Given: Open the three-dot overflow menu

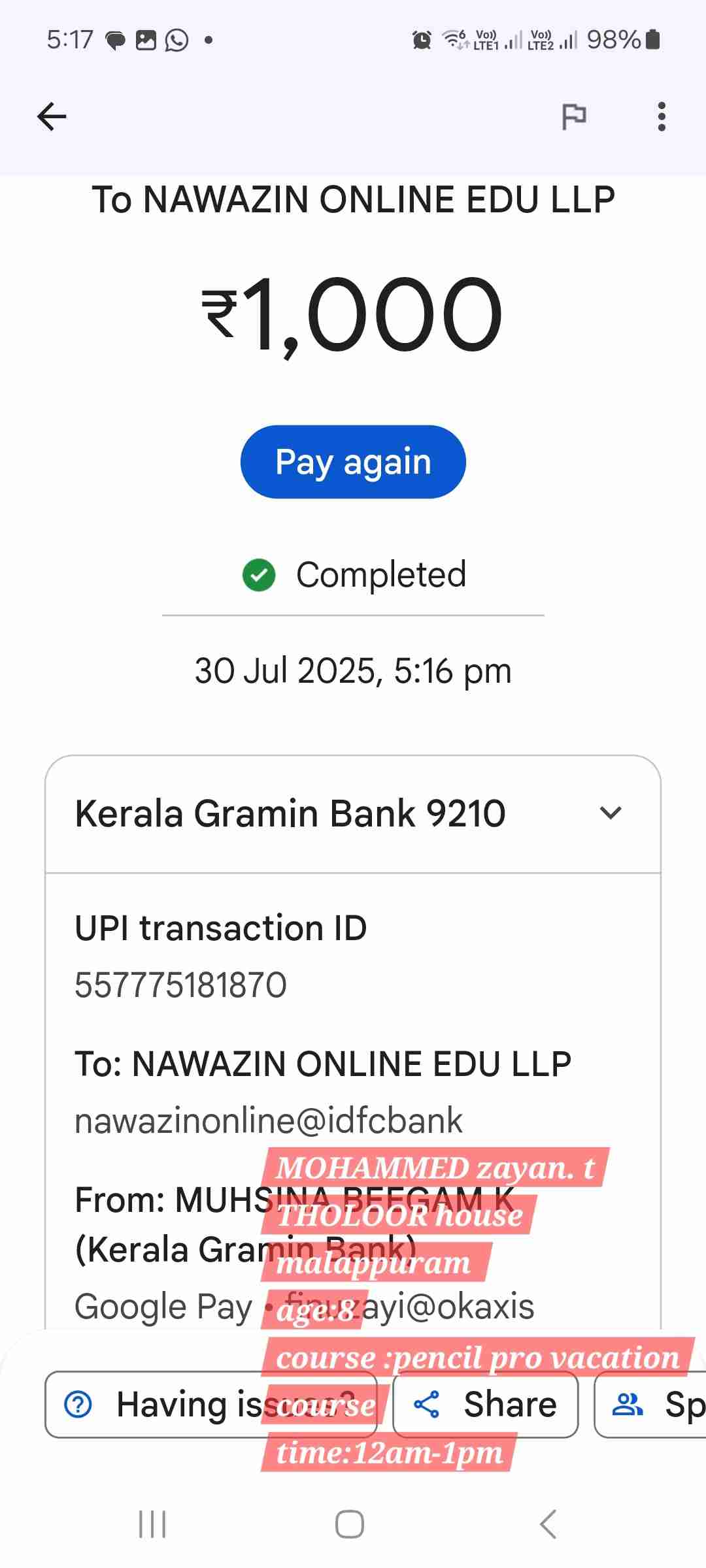Looking at the screenshot, I should (x=662, y=117).
